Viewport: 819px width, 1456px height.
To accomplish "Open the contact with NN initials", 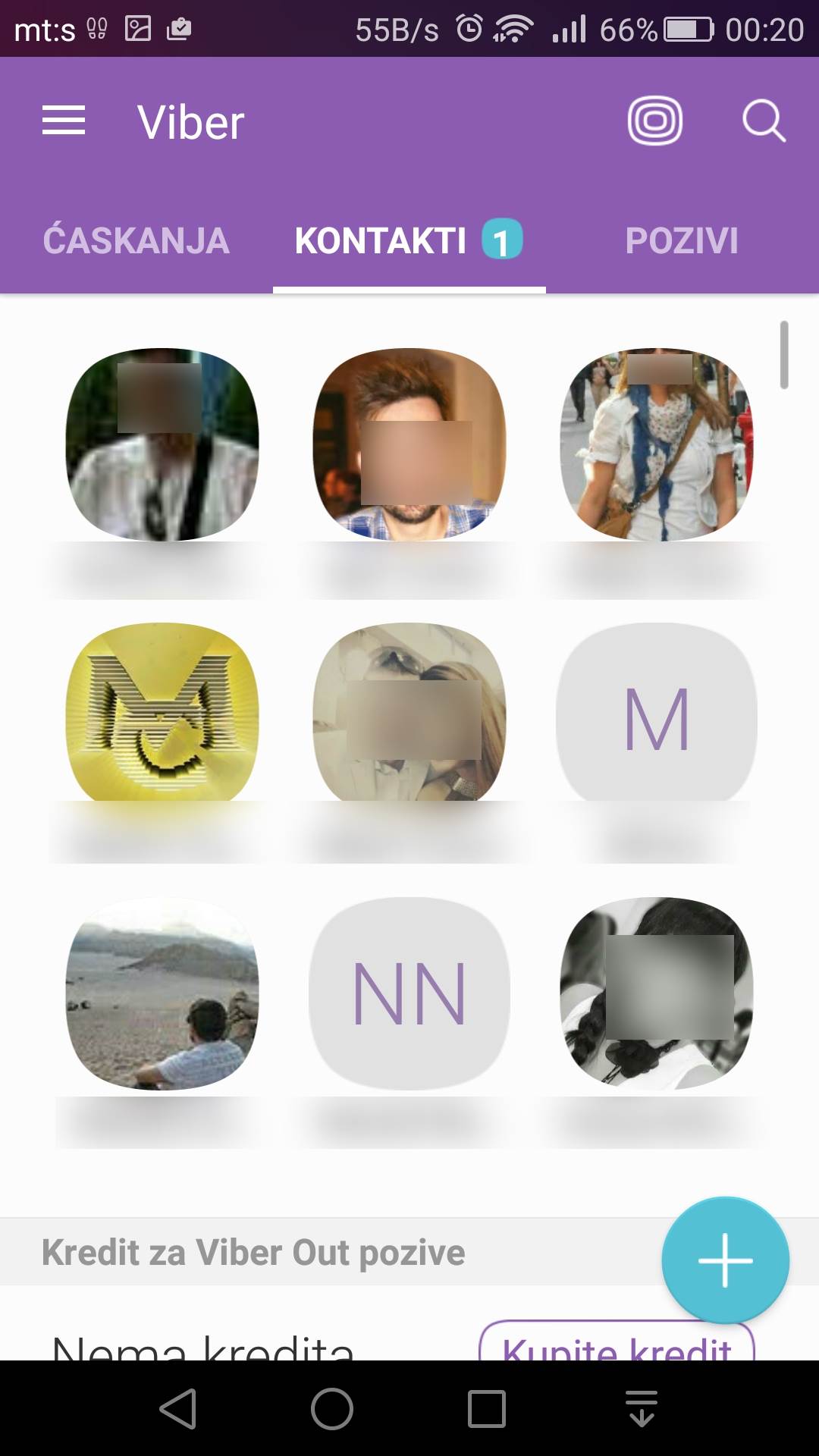I will [x=409, y=993].
